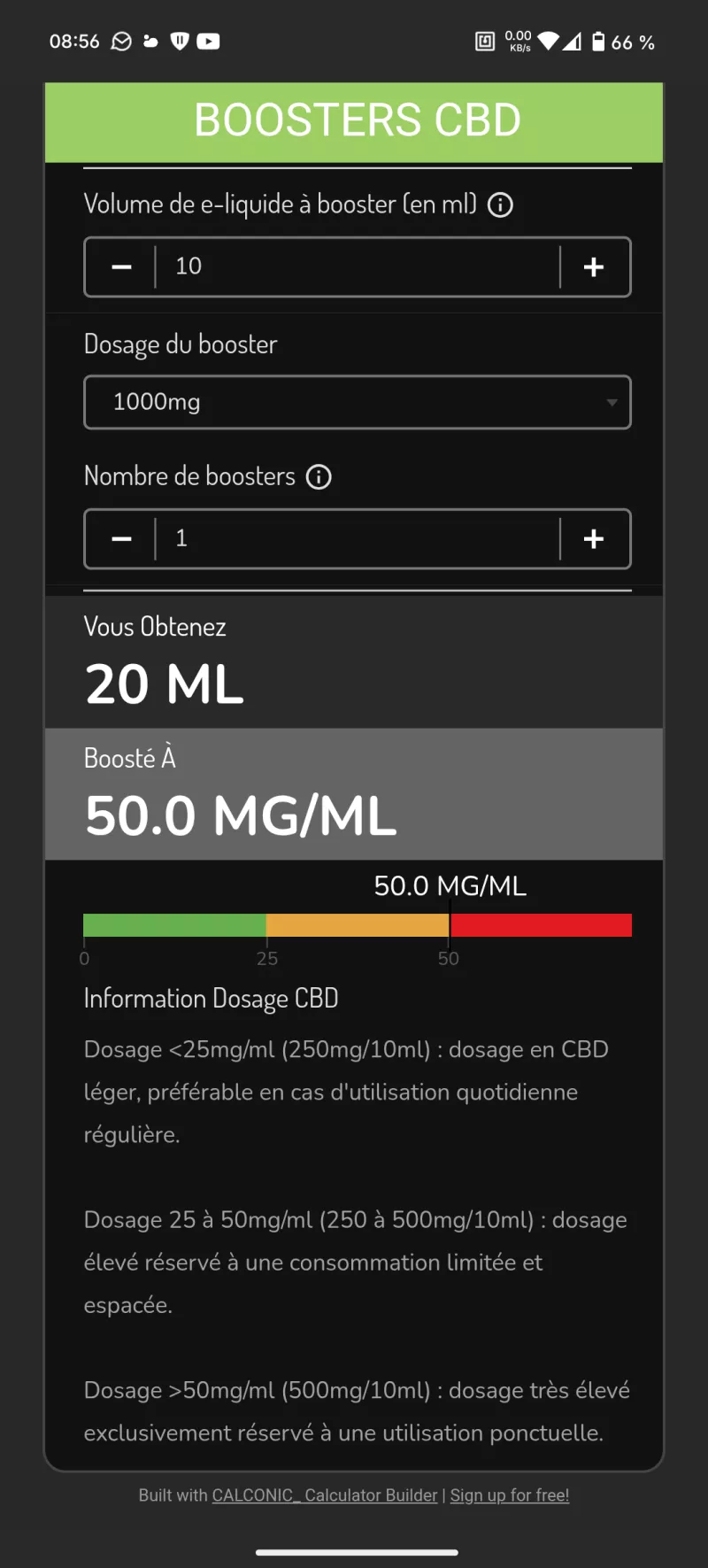Follow the Sign up for free link
The image size is (708, 1568).
pyautogui.click(x=509, y=1495)
